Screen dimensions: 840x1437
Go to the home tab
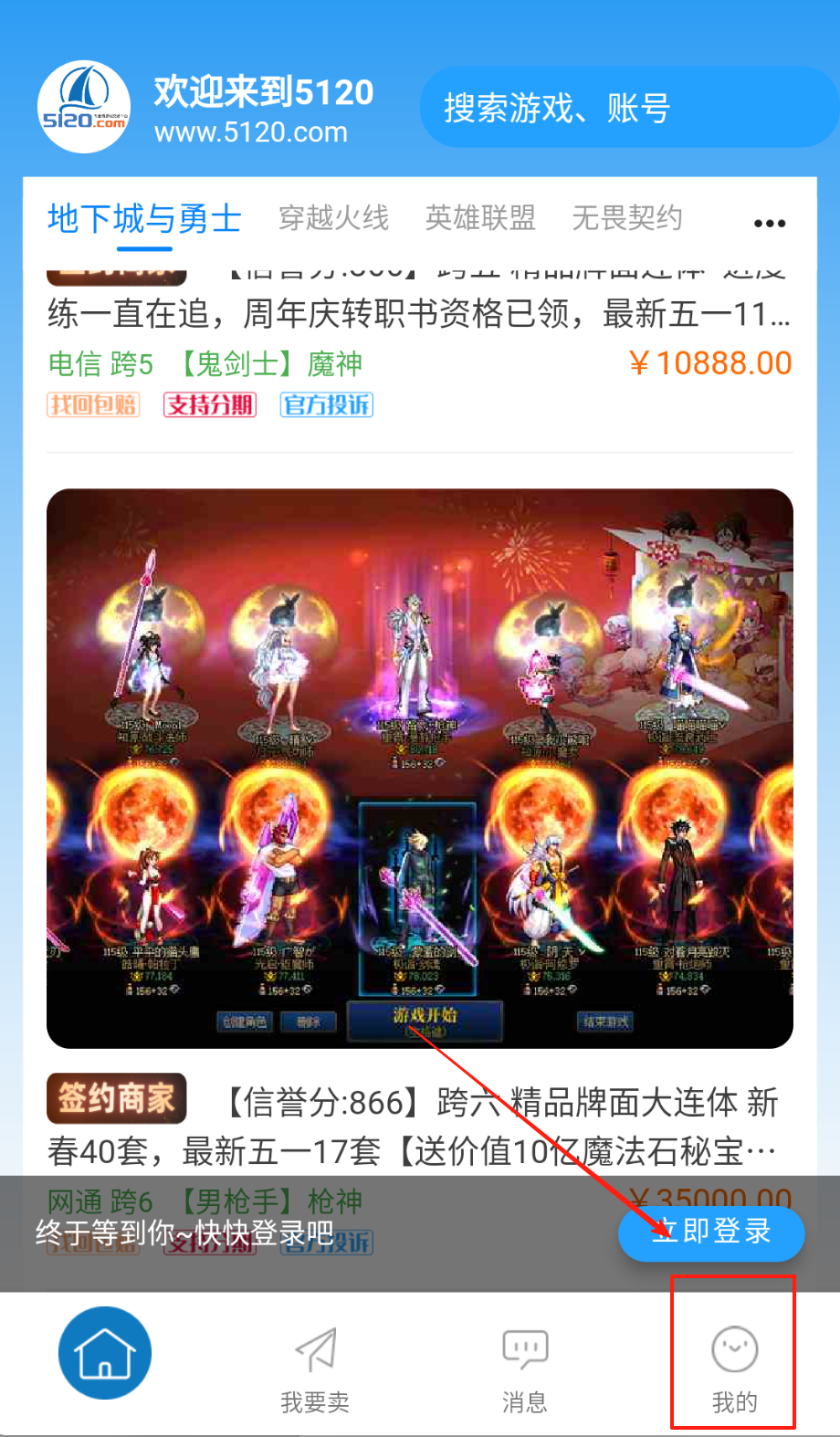tap(105, 1353)
